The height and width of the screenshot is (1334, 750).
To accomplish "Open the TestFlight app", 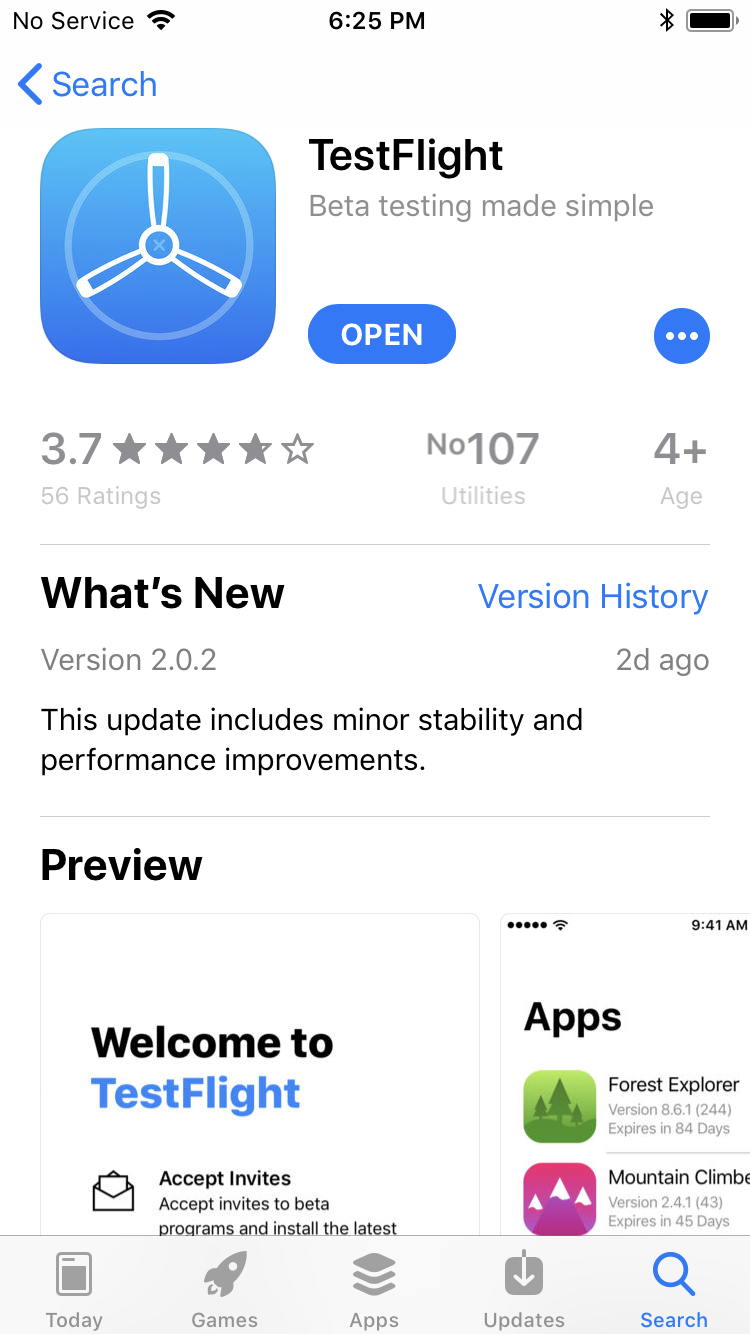I will pos(382,335).
